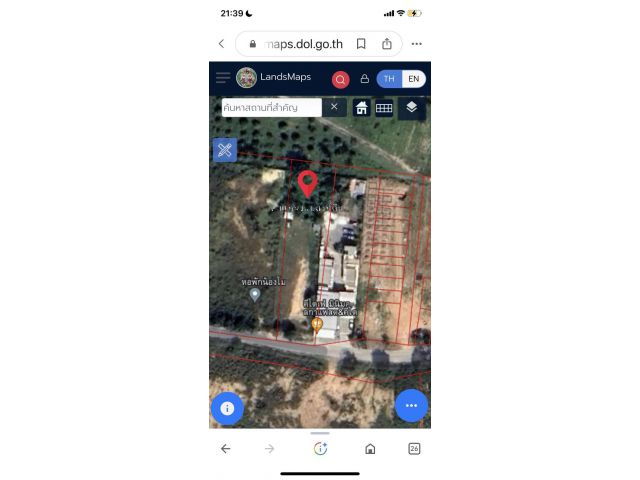The image size is (640, 480).
Task: Focus the place search field
Action: click(x=272, y=107)
